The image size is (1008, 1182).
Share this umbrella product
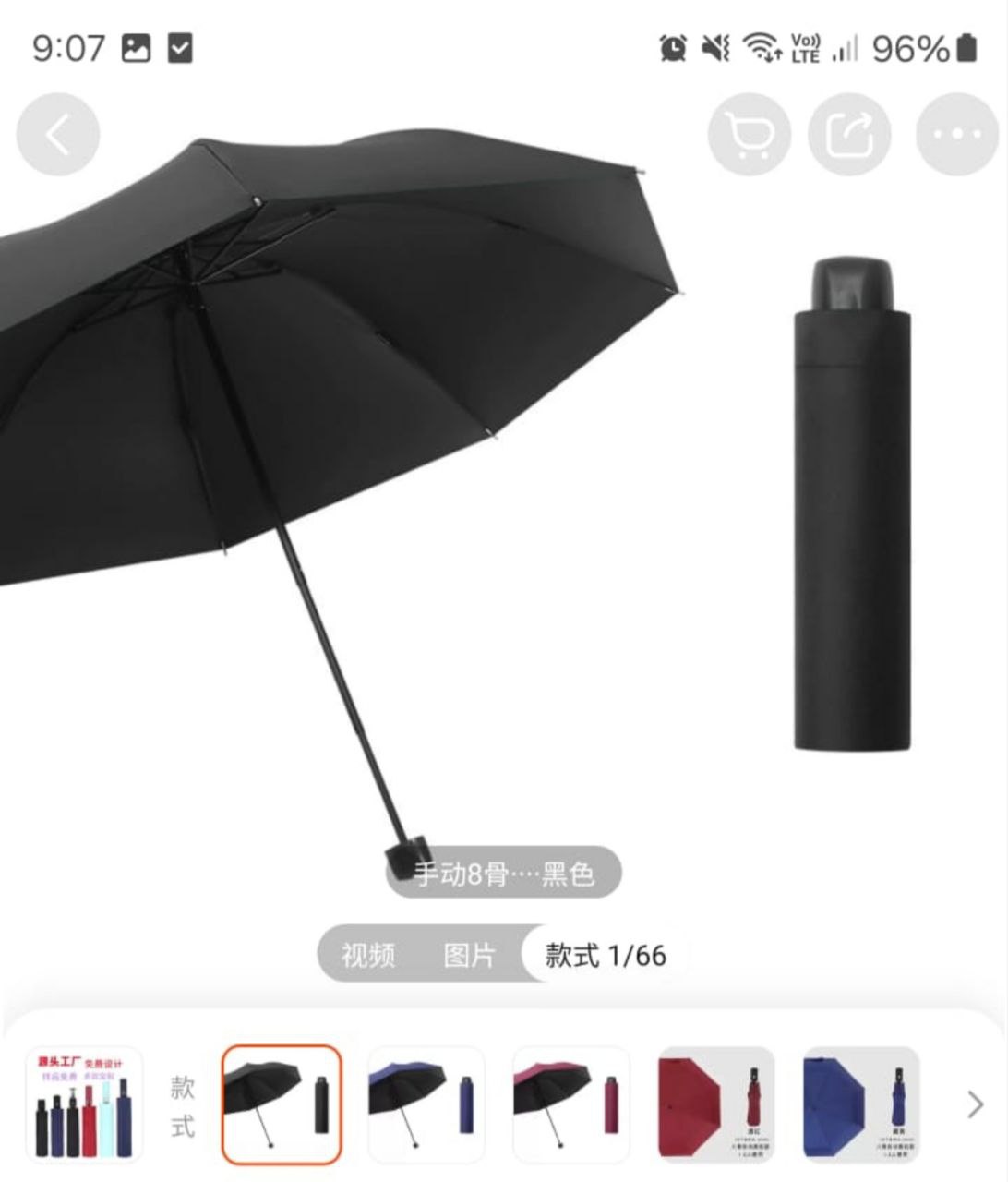coord(848,136)
